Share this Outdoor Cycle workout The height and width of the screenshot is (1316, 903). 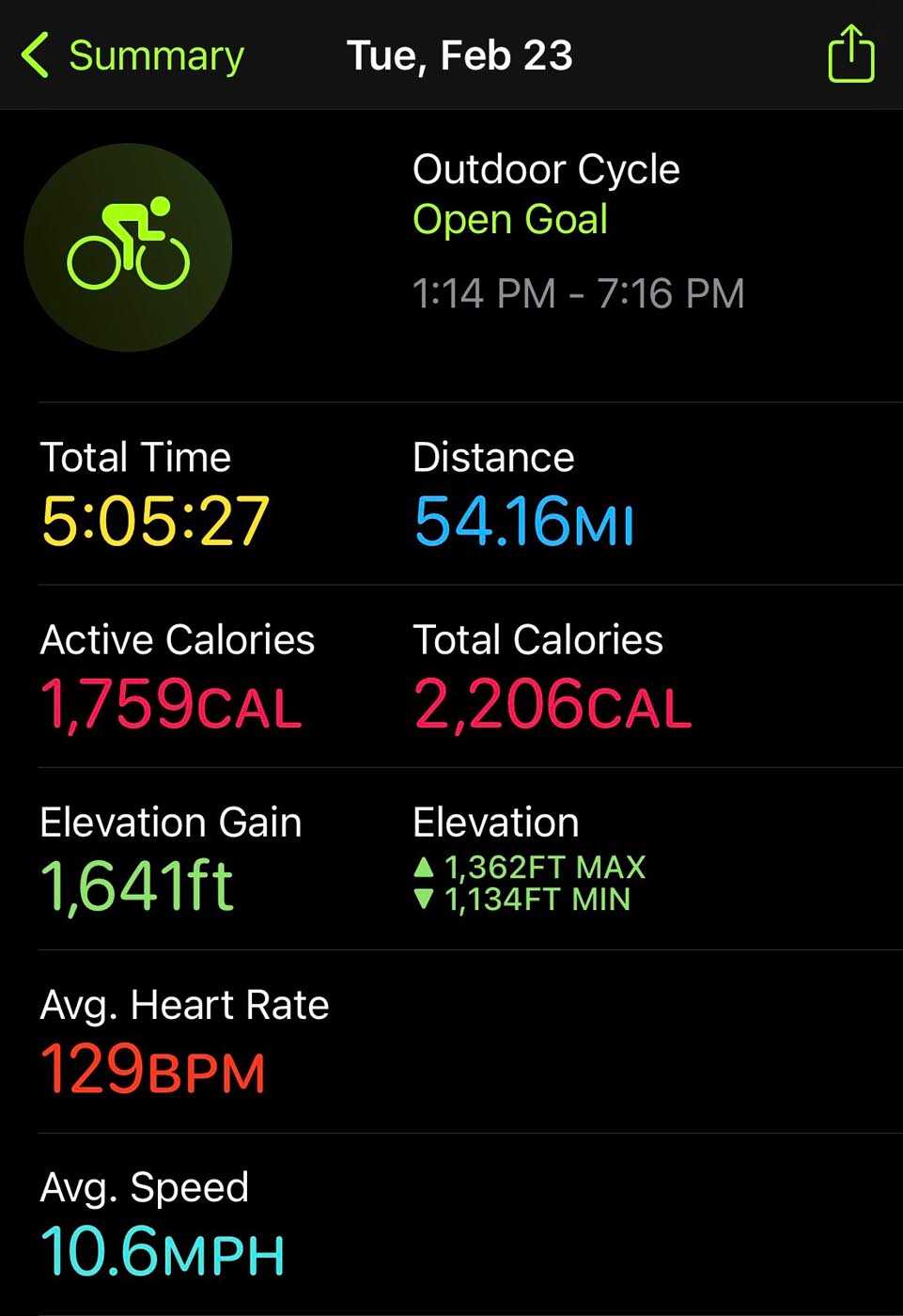click(x=850, y=55)
